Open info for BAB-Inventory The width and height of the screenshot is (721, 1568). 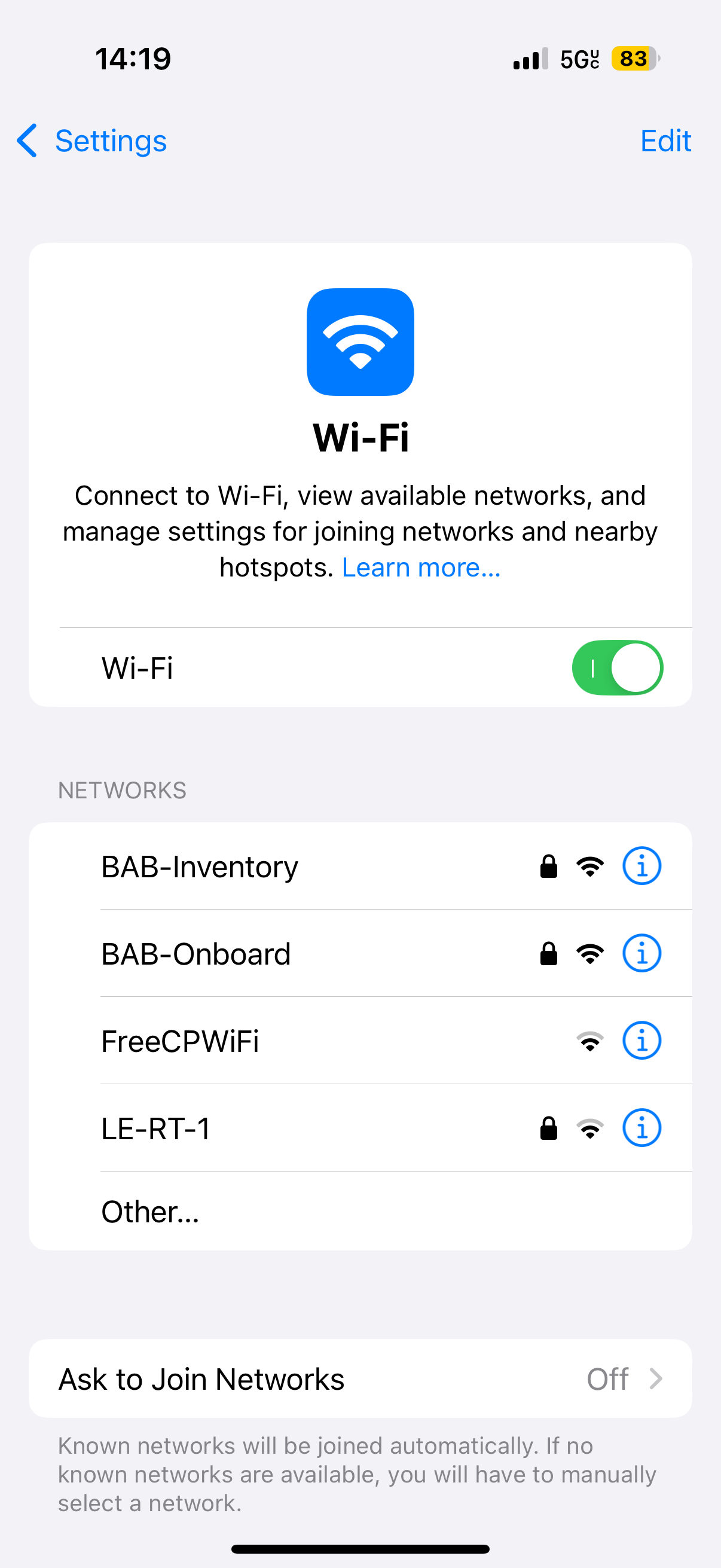641,866
